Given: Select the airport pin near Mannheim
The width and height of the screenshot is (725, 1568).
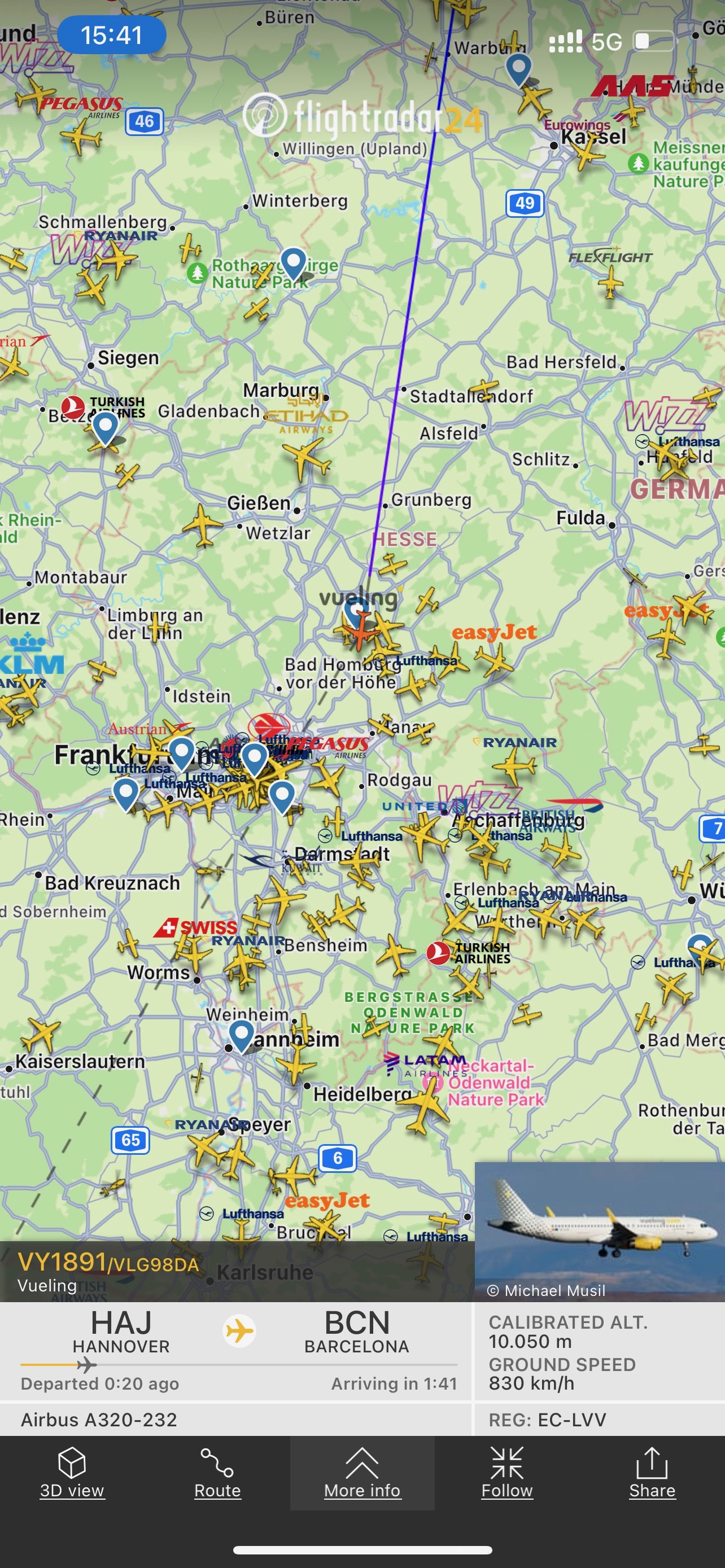Looking at the screenshot, I should coord(242,1033).
